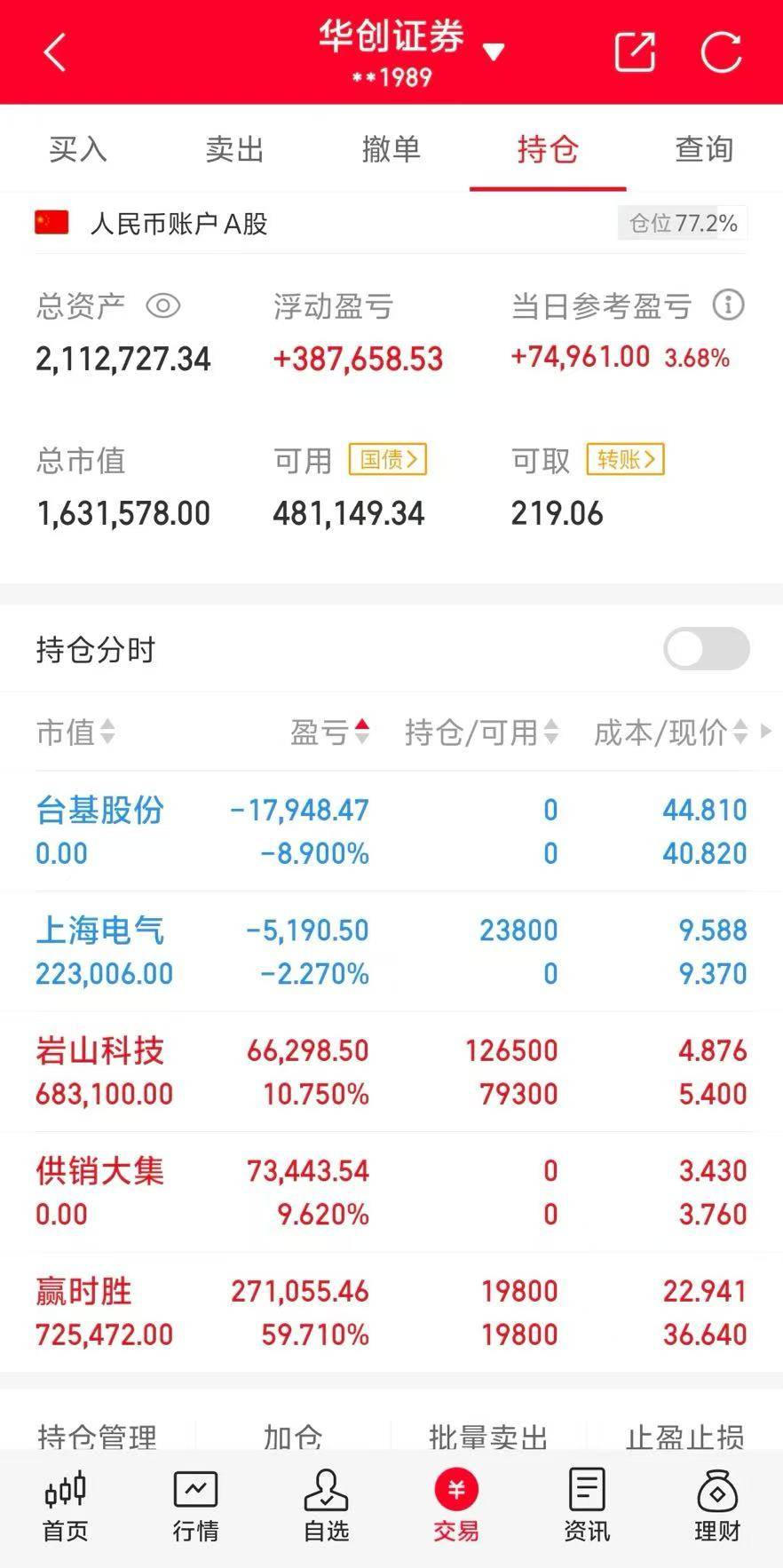Share the holdings page
783x1568 pixels.
635,51
